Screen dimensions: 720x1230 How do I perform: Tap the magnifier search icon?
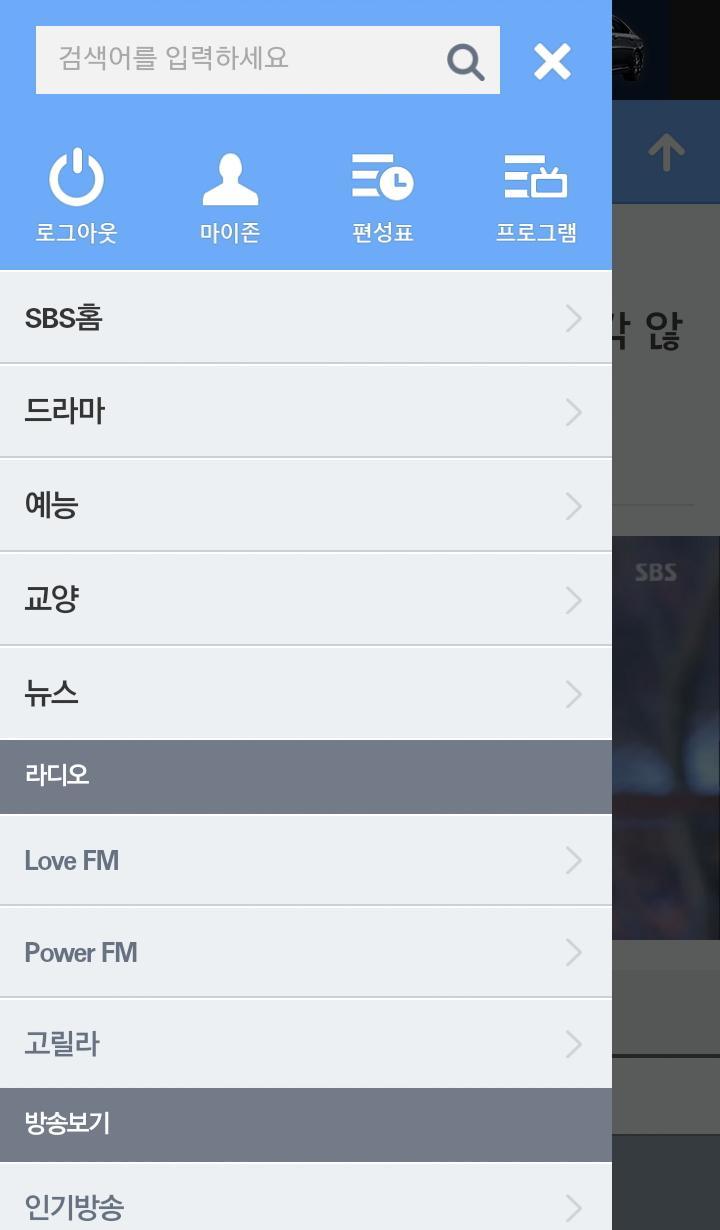tap(465, 62)
